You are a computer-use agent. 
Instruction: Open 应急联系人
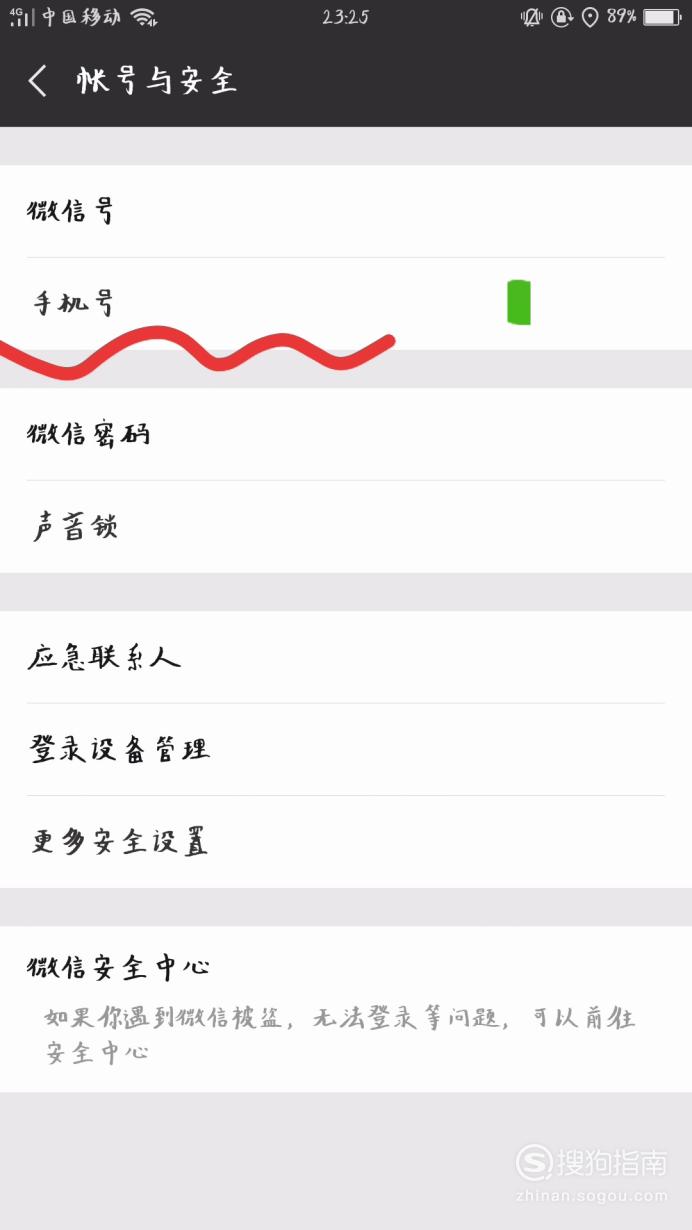pyautogui.click(x=346, y=657)
